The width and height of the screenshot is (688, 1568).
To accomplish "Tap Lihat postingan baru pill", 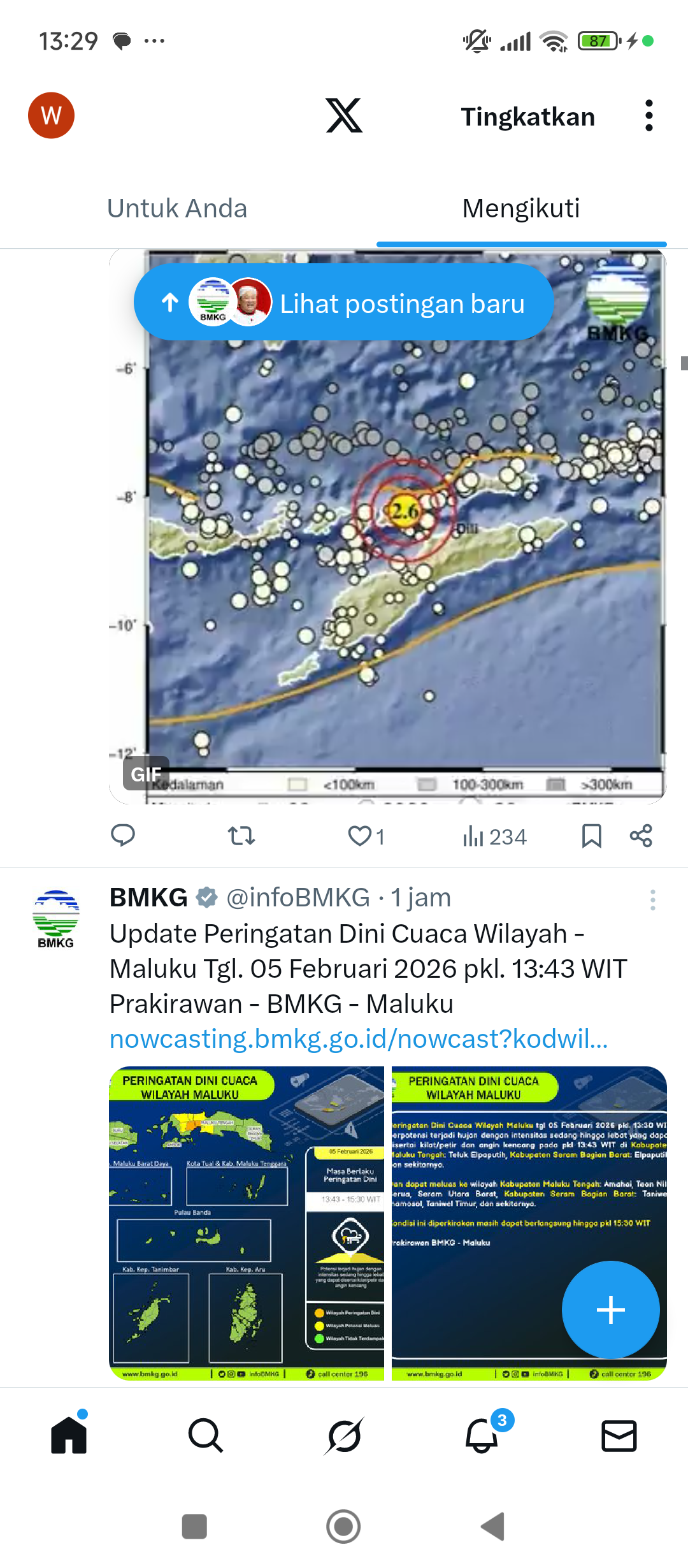I will pyautogui.click(x=343, y=303).
